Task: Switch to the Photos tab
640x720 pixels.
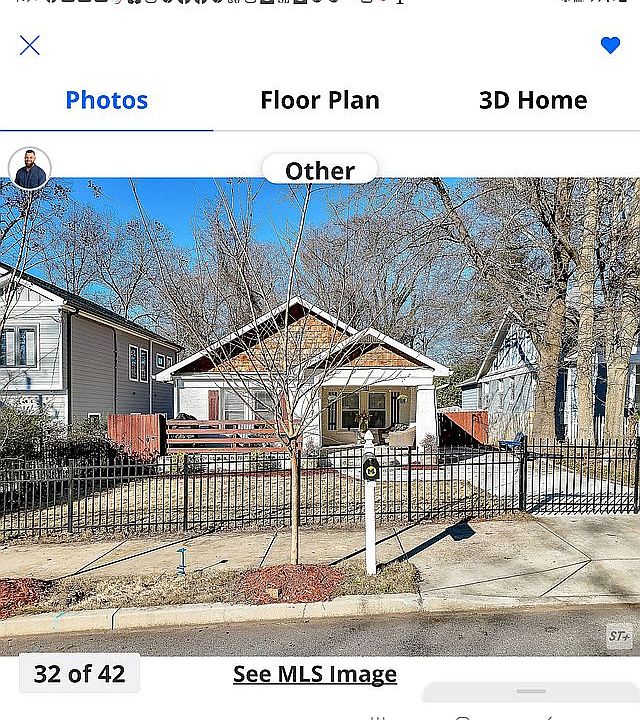Action: tap(106, 100)
